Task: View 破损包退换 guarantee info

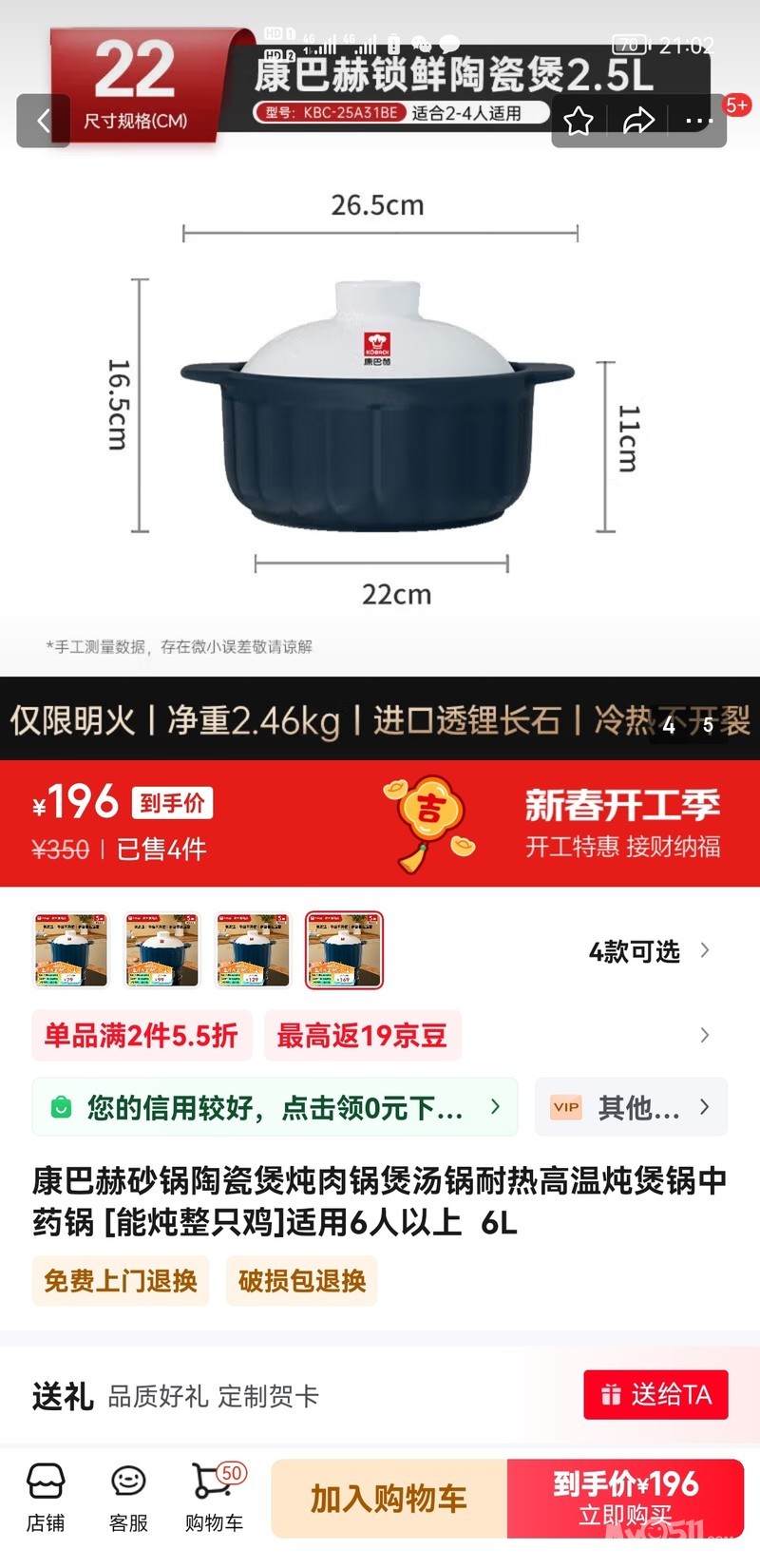Action: click(x=302, y=1281)
